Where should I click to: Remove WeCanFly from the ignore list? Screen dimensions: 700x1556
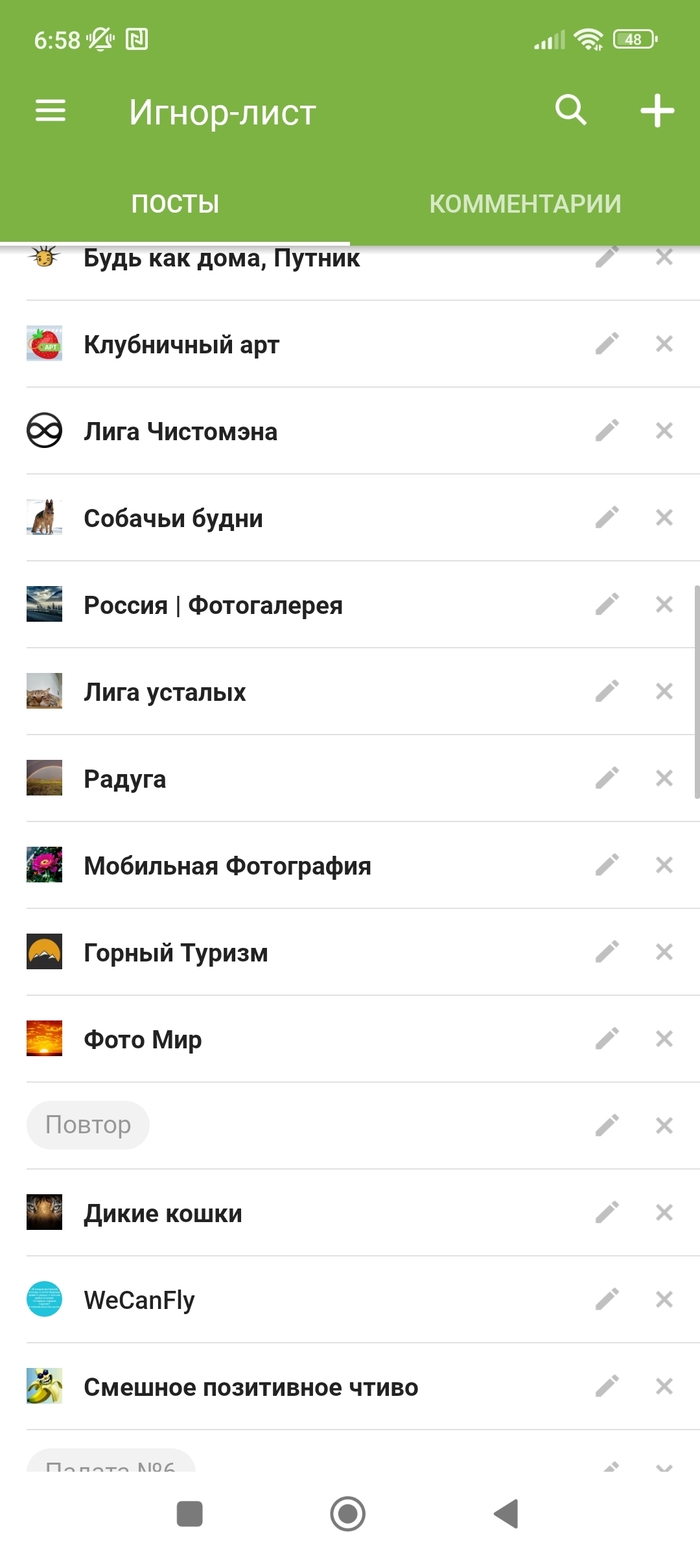(x=664, y=1300)
